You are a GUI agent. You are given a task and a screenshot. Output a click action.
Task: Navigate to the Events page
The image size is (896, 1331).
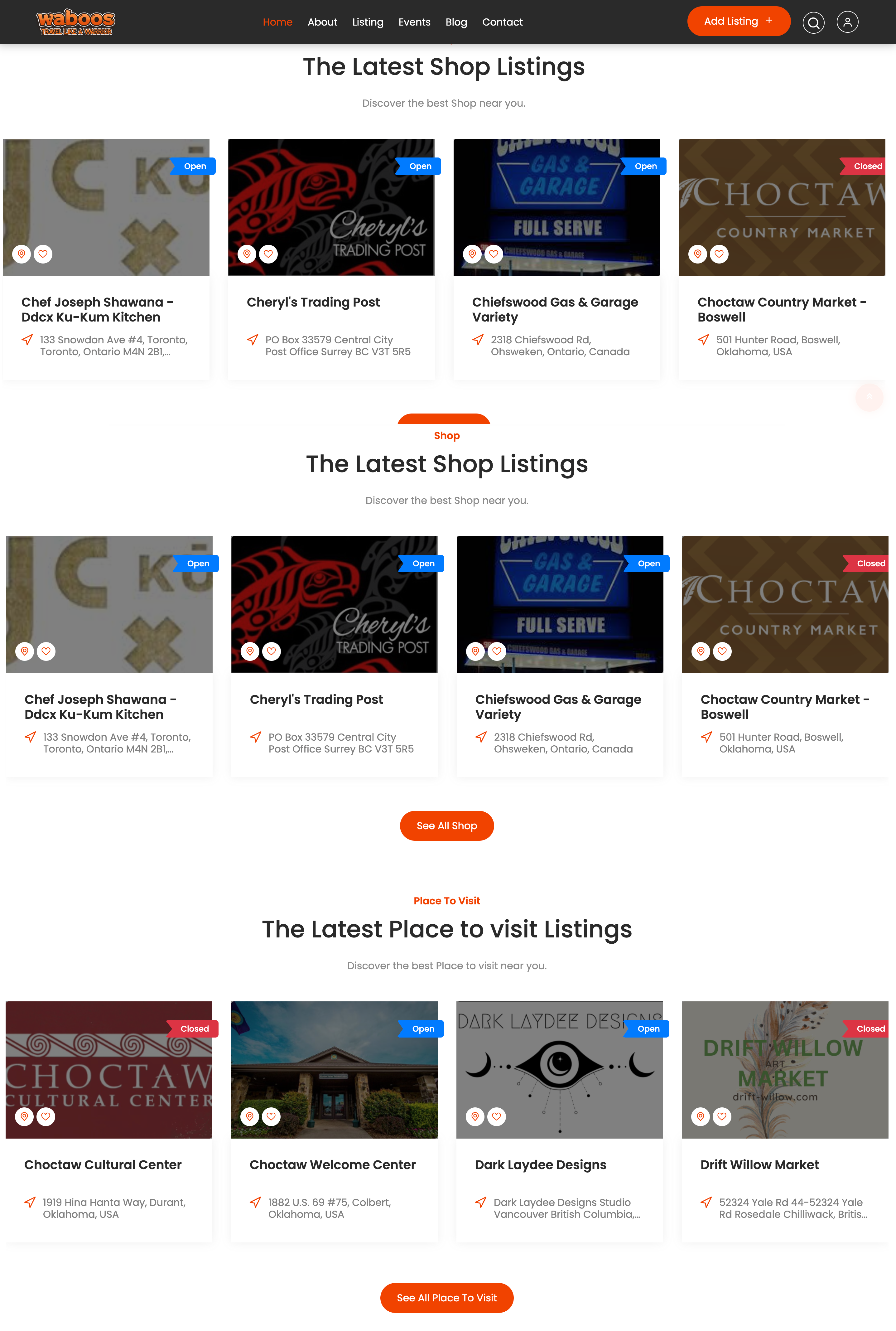tap(414, 22)
